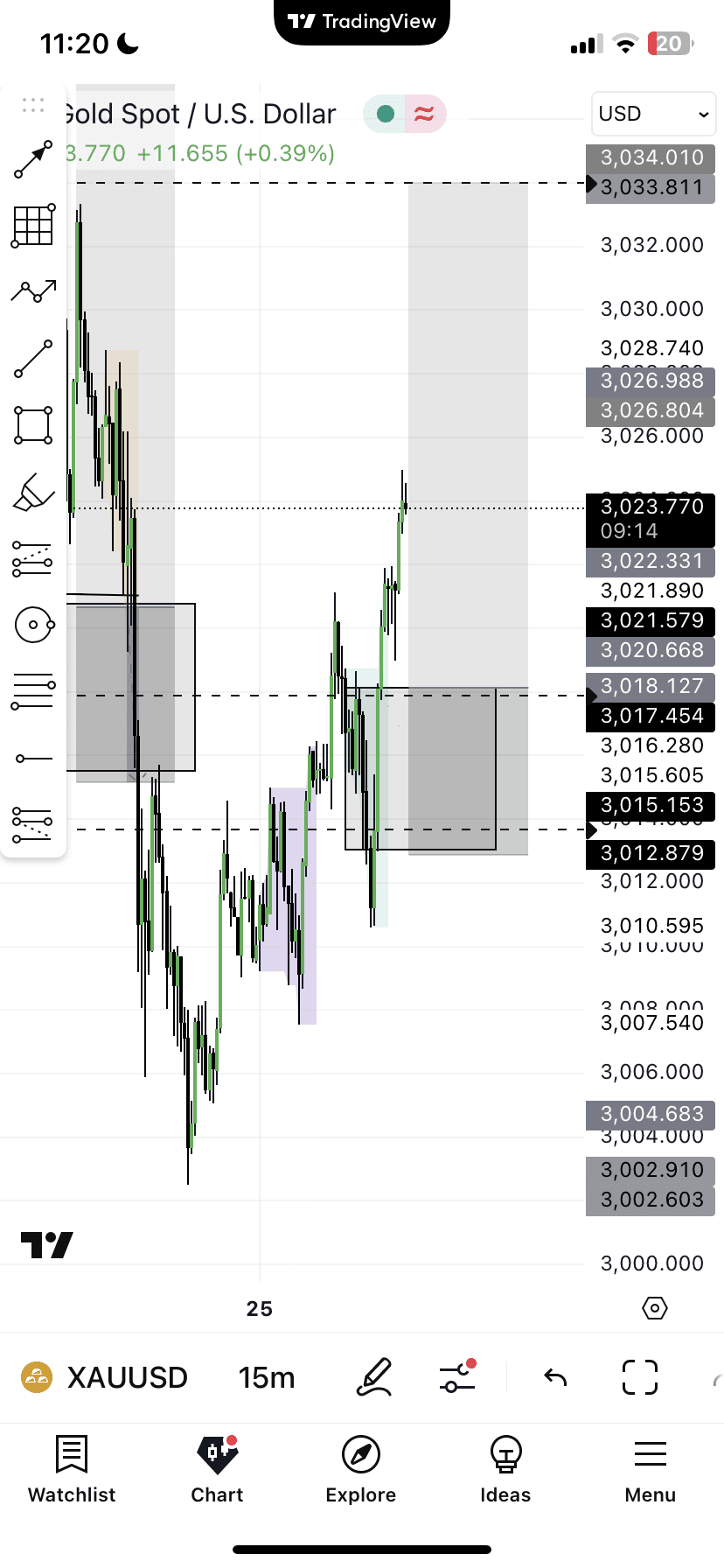Choose the polyline path tool

point(33,291)
